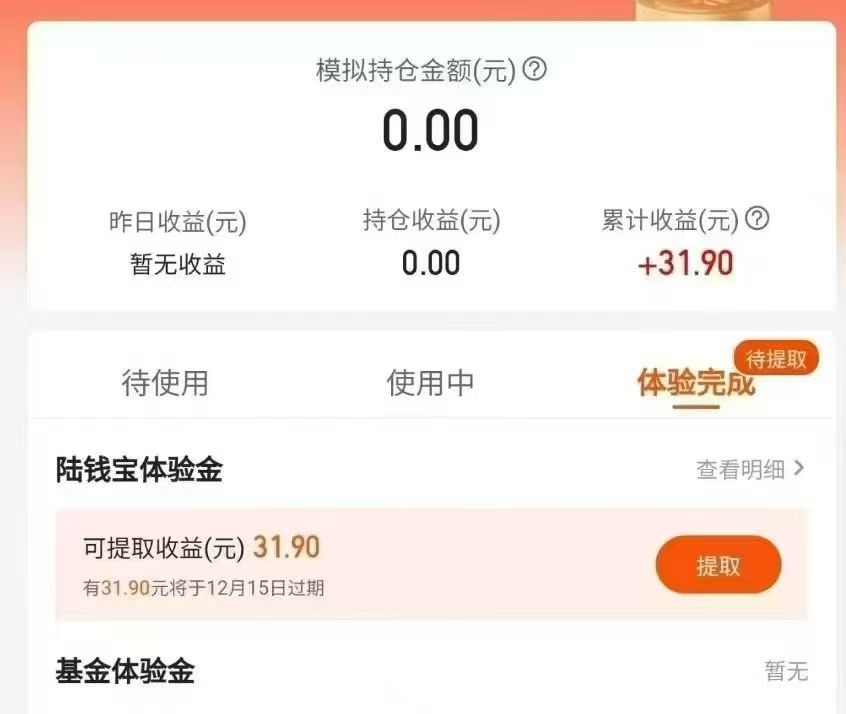Tap the help icon beside 累计收益
This screenshot has height=714, width=846.
point(758,219)
